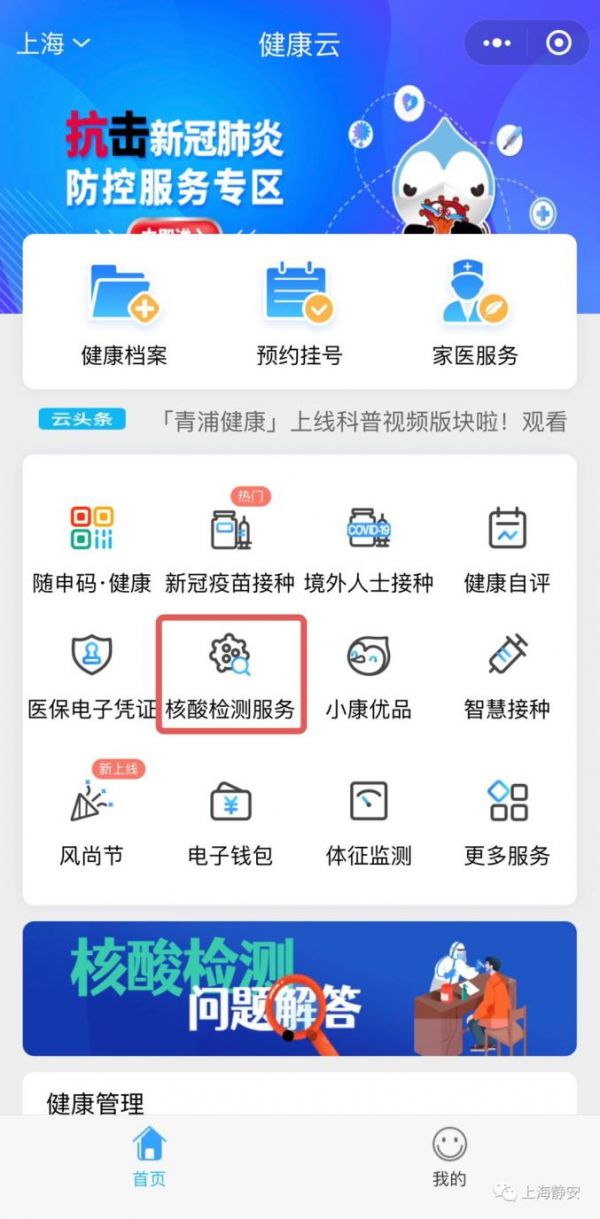
Task: Switch to the 我的 tab
Action: (449, 1157)
